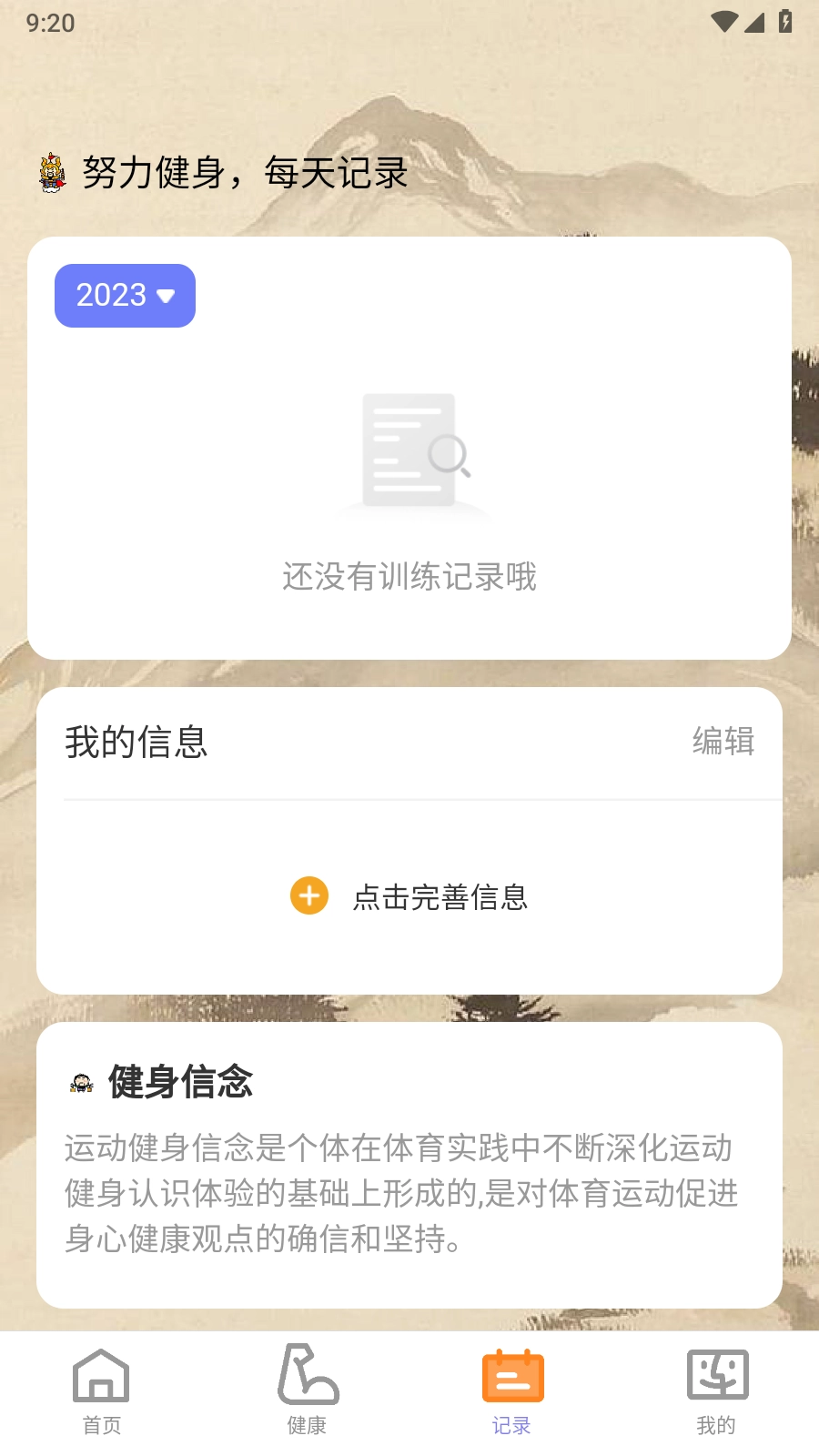819x1456 pixels.
Task: Tap the yellow plus icon to complete info
Action: [308, 896]
